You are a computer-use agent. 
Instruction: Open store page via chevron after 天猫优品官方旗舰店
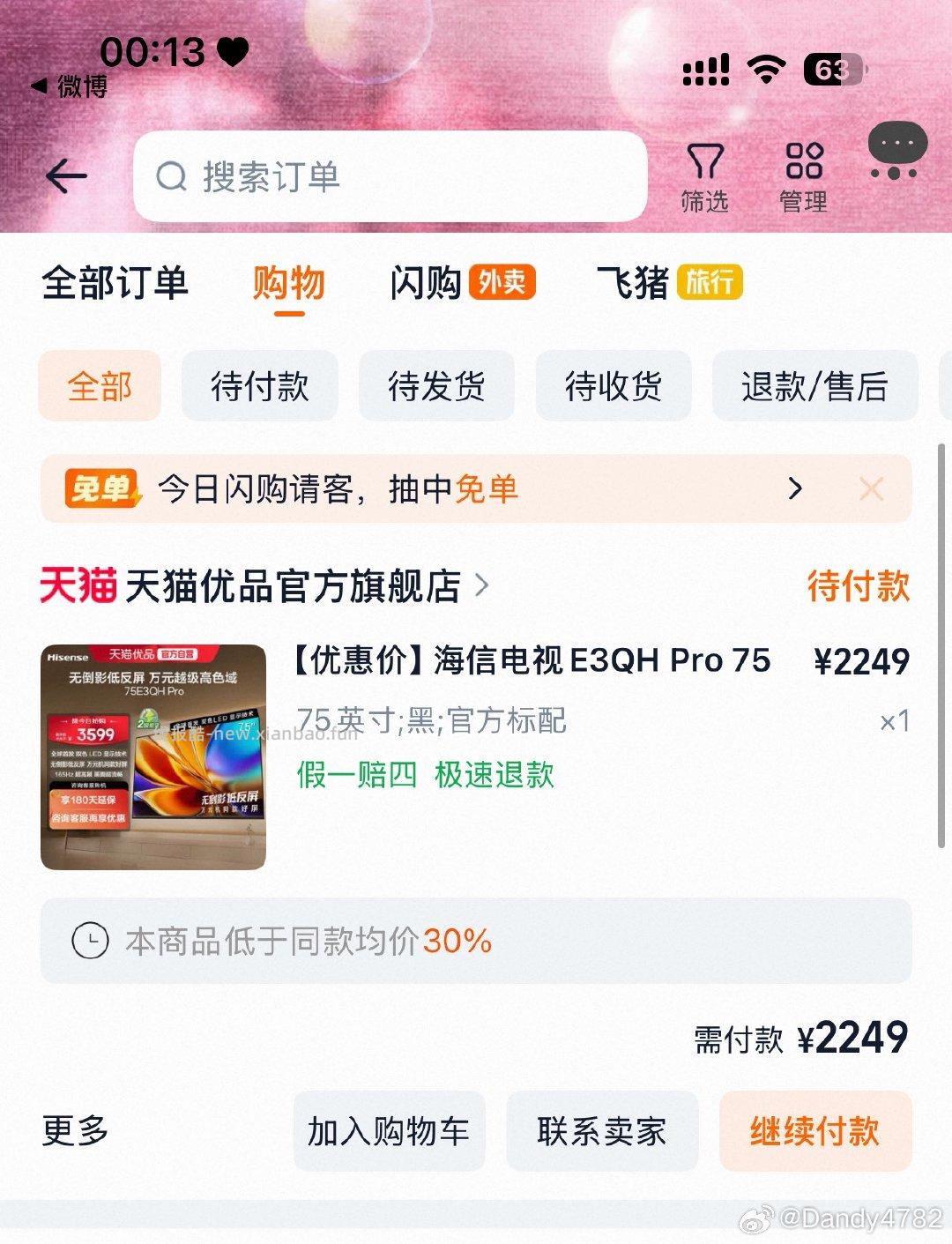coord(483,585)
